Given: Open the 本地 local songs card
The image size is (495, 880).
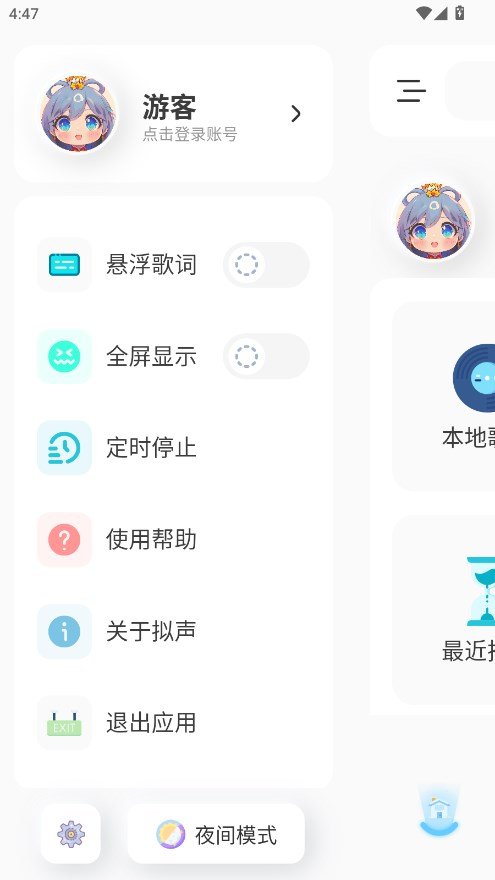Looking at the screenshot, I should [444, 396].
